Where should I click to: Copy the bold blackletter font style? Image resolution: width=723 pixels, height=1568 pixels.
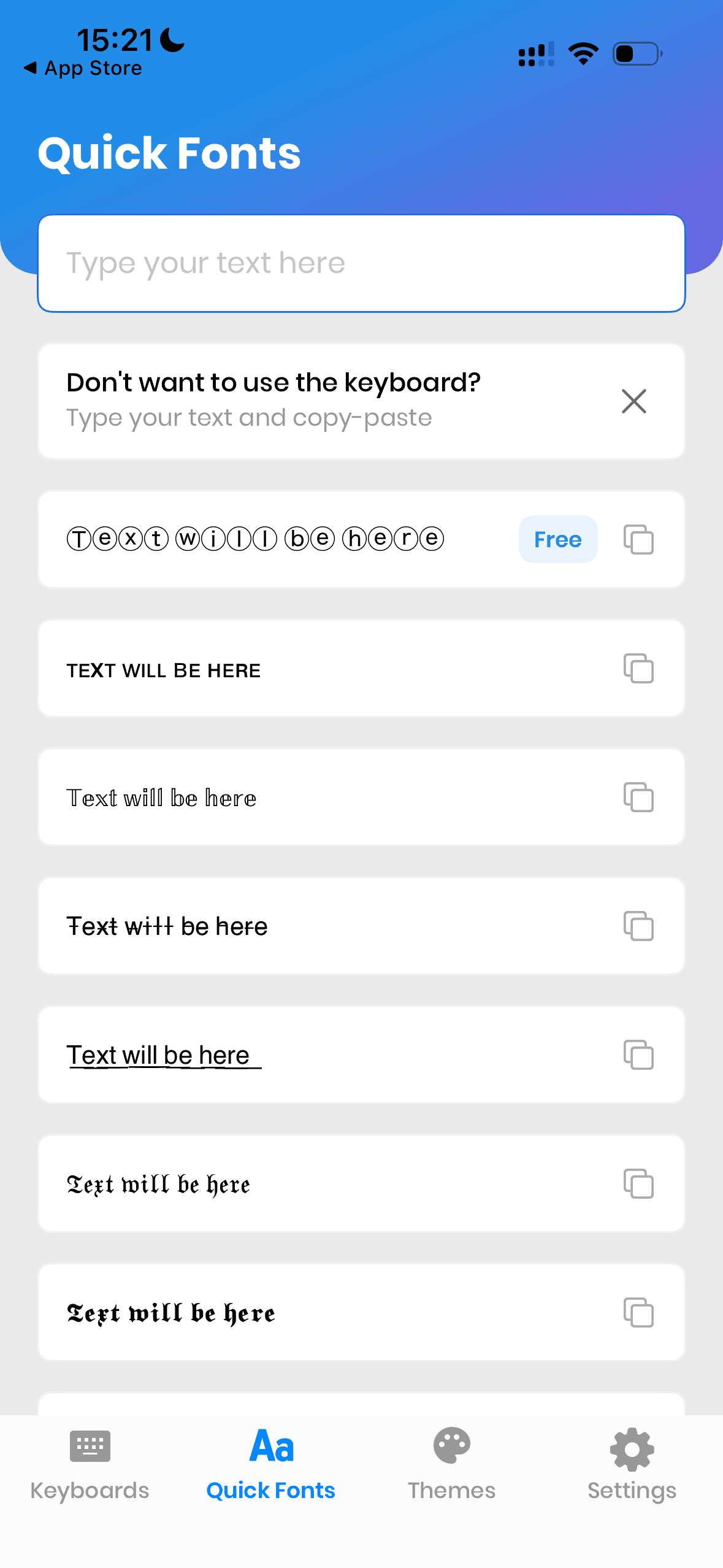[x=638, y=1313]
